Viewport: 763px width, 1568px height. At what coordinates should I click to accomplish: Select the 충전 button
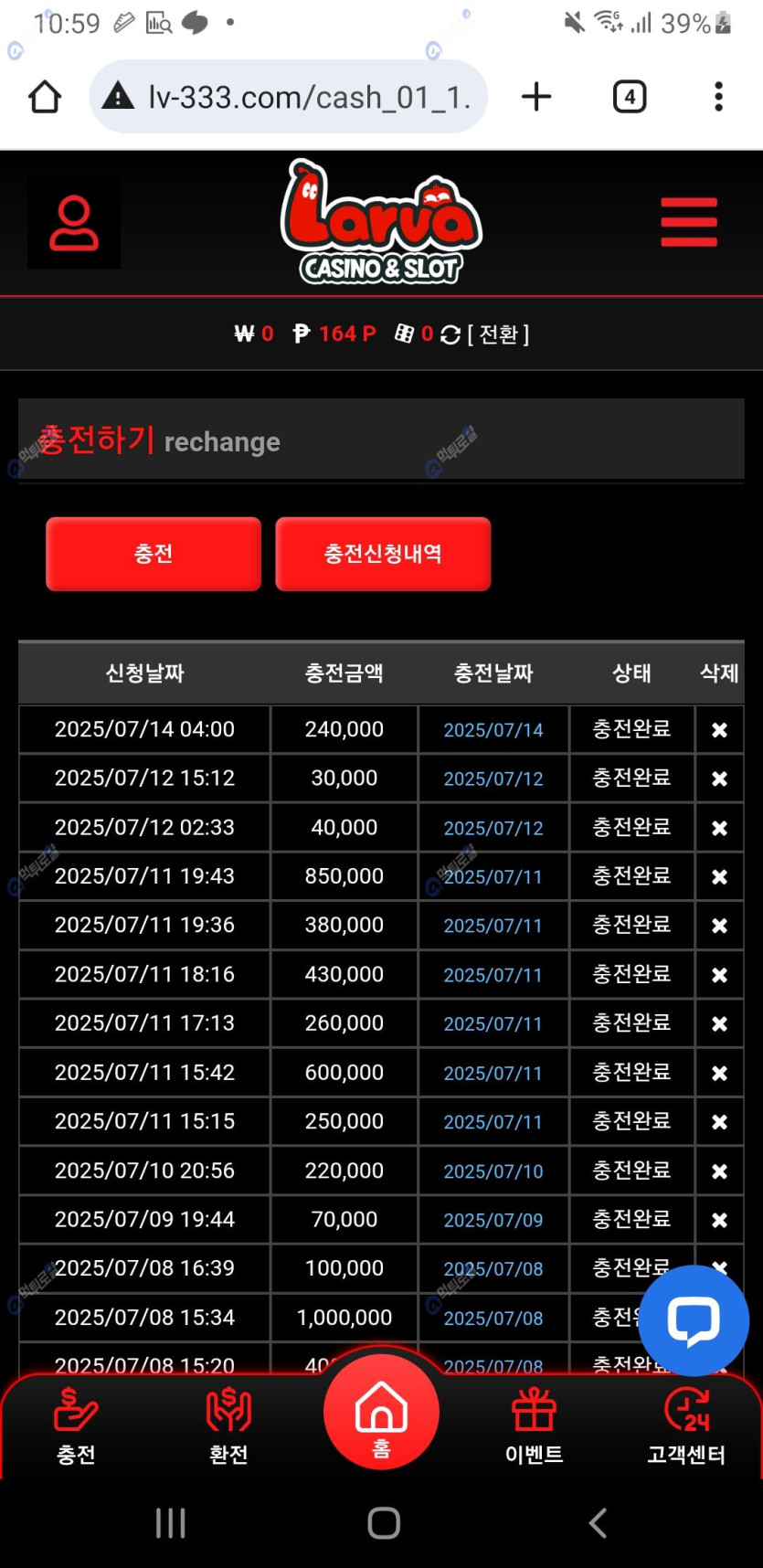tap(154, 554)
